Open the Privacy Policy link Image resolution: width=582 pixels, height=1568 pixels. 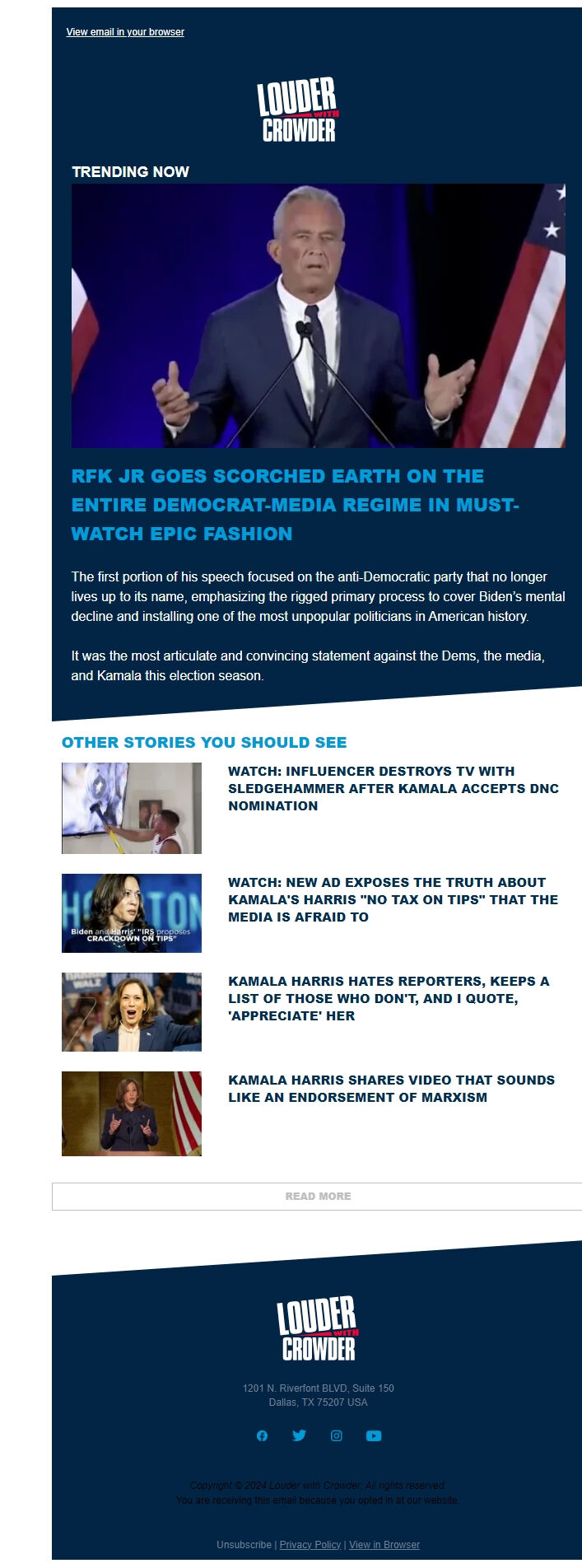310,1544
